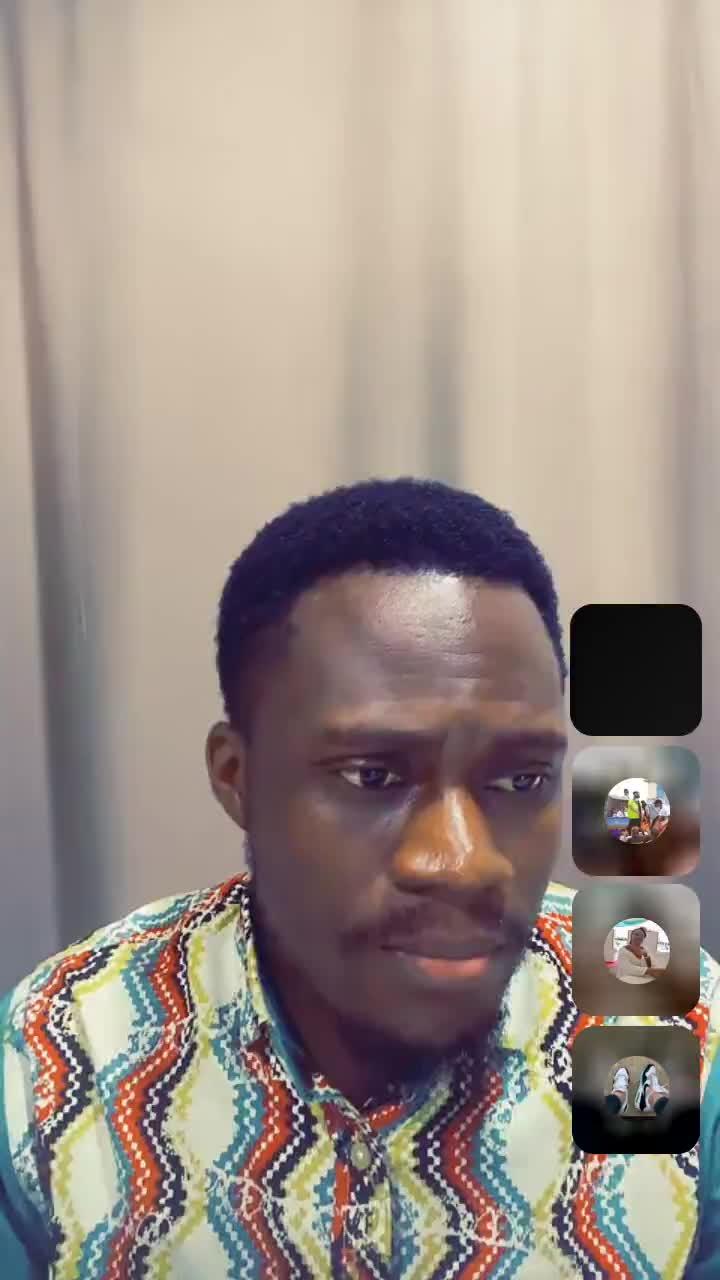Select participant tile with woman in white
The height and width of the screenshot is (1280, 720).
(x=636, y=950)
